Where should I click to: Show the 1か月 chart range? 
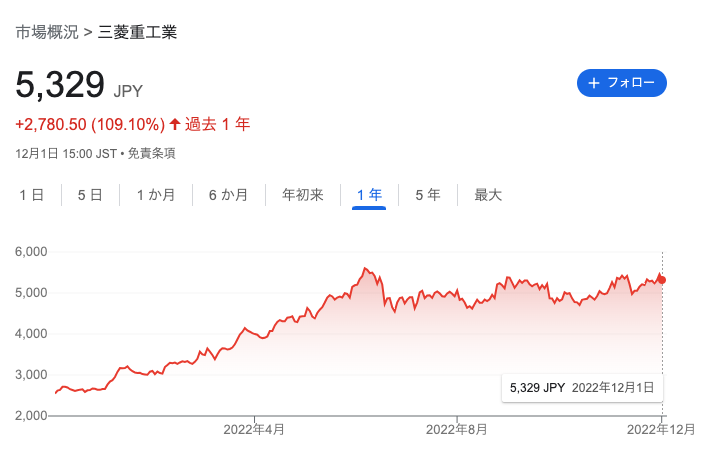tap(155, 195)
